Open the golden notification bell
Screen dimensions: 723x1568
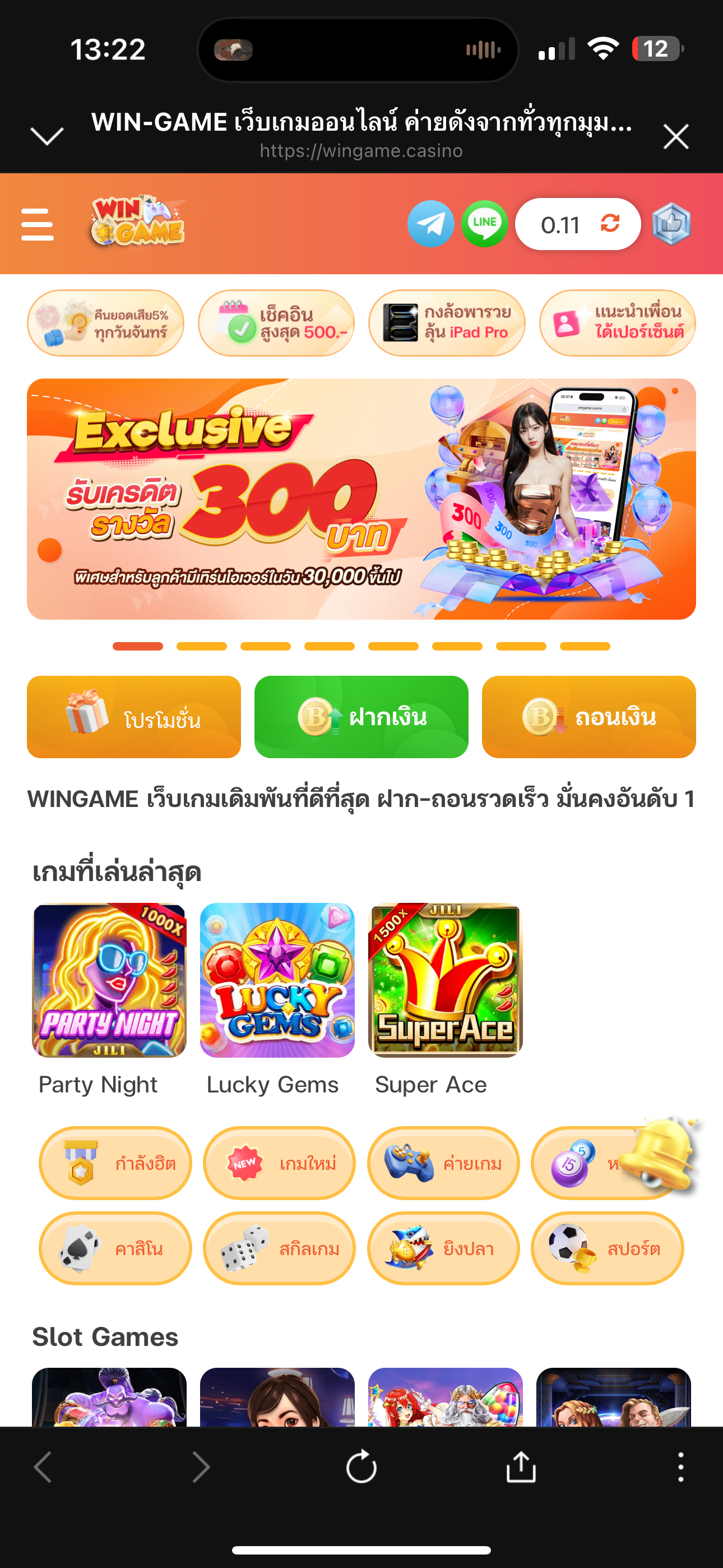tap(662, 1155)
